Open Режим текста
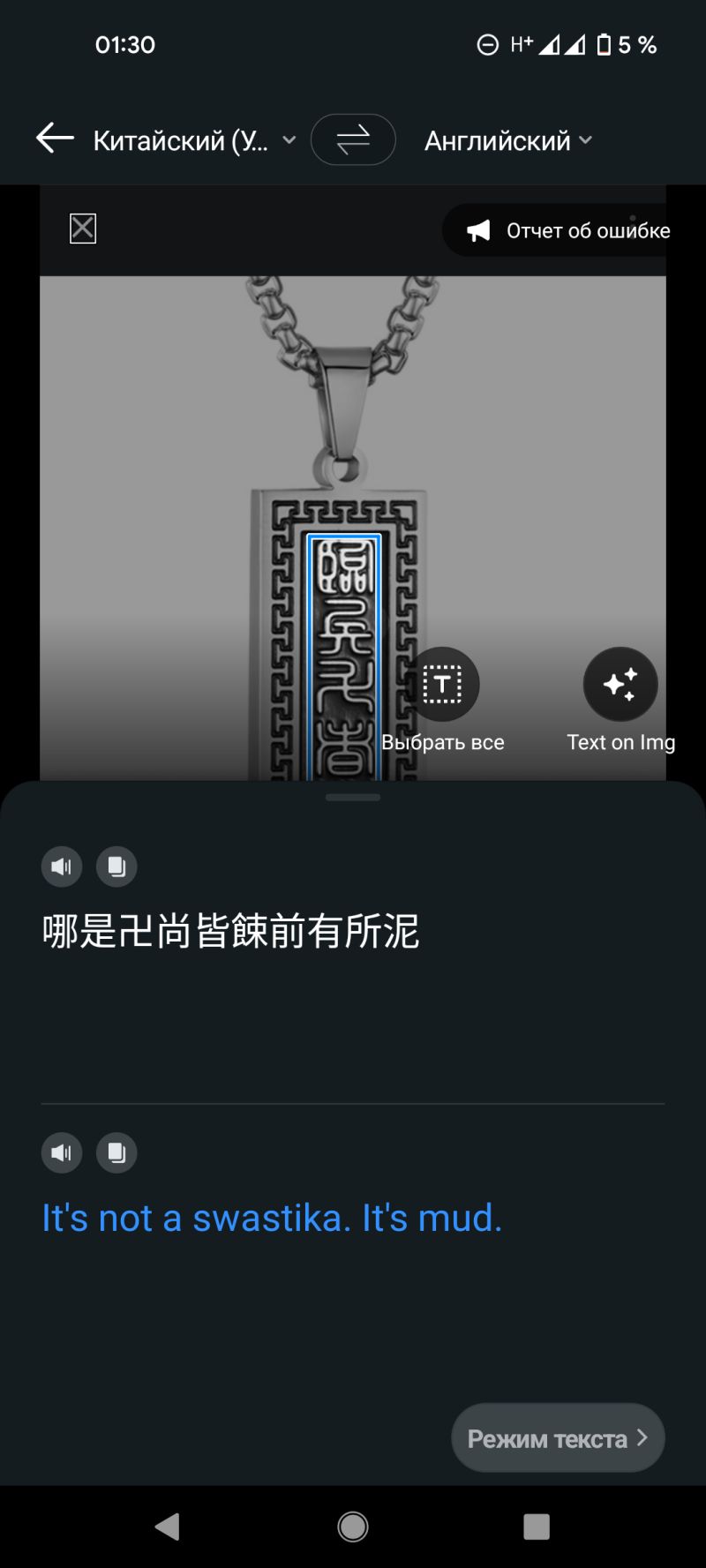The image size is (706, 1568). pyautogui.click(x=558, y=1438)
